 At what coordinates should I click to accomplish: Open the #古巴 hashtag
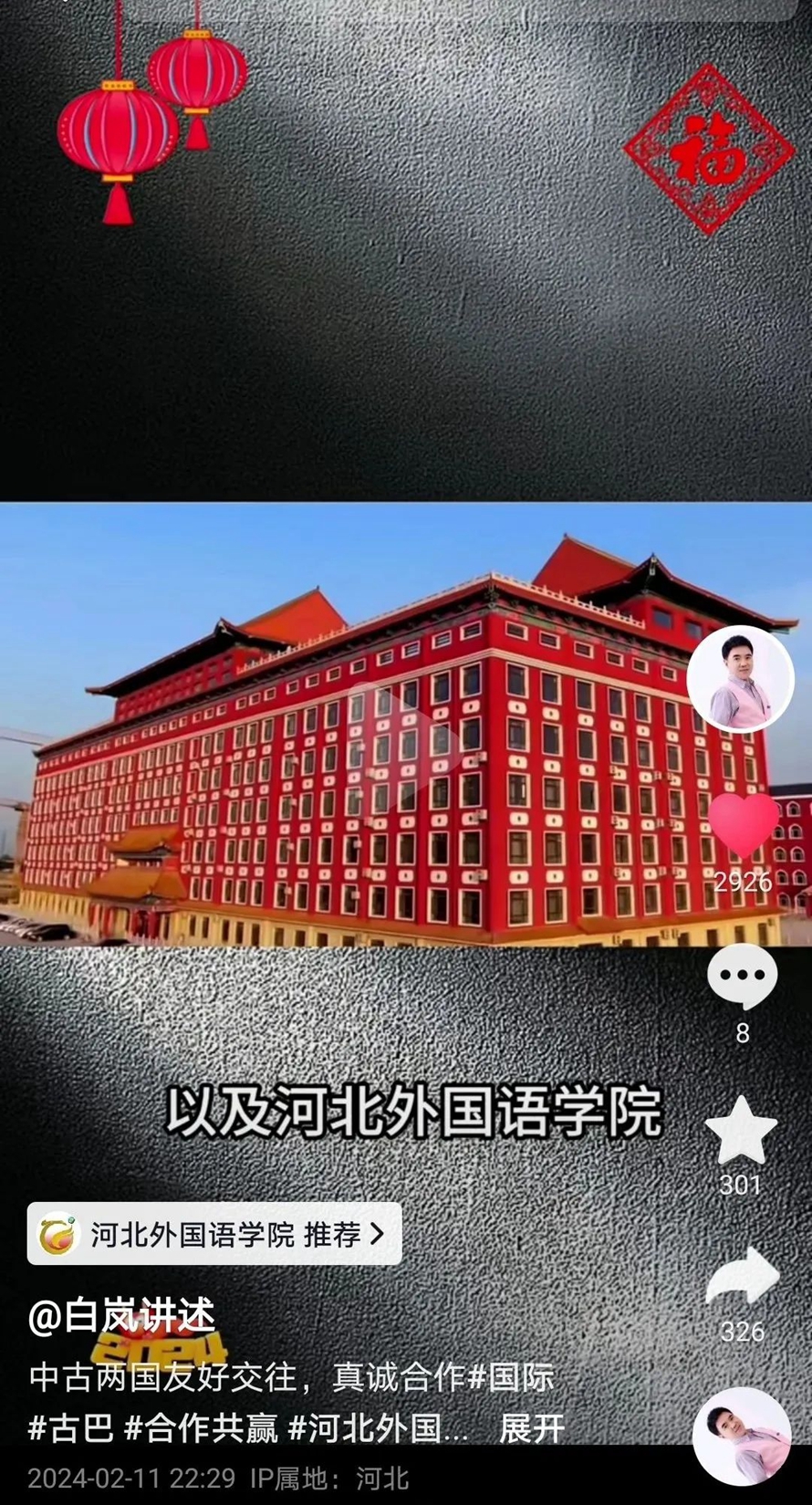(71, 1428)
